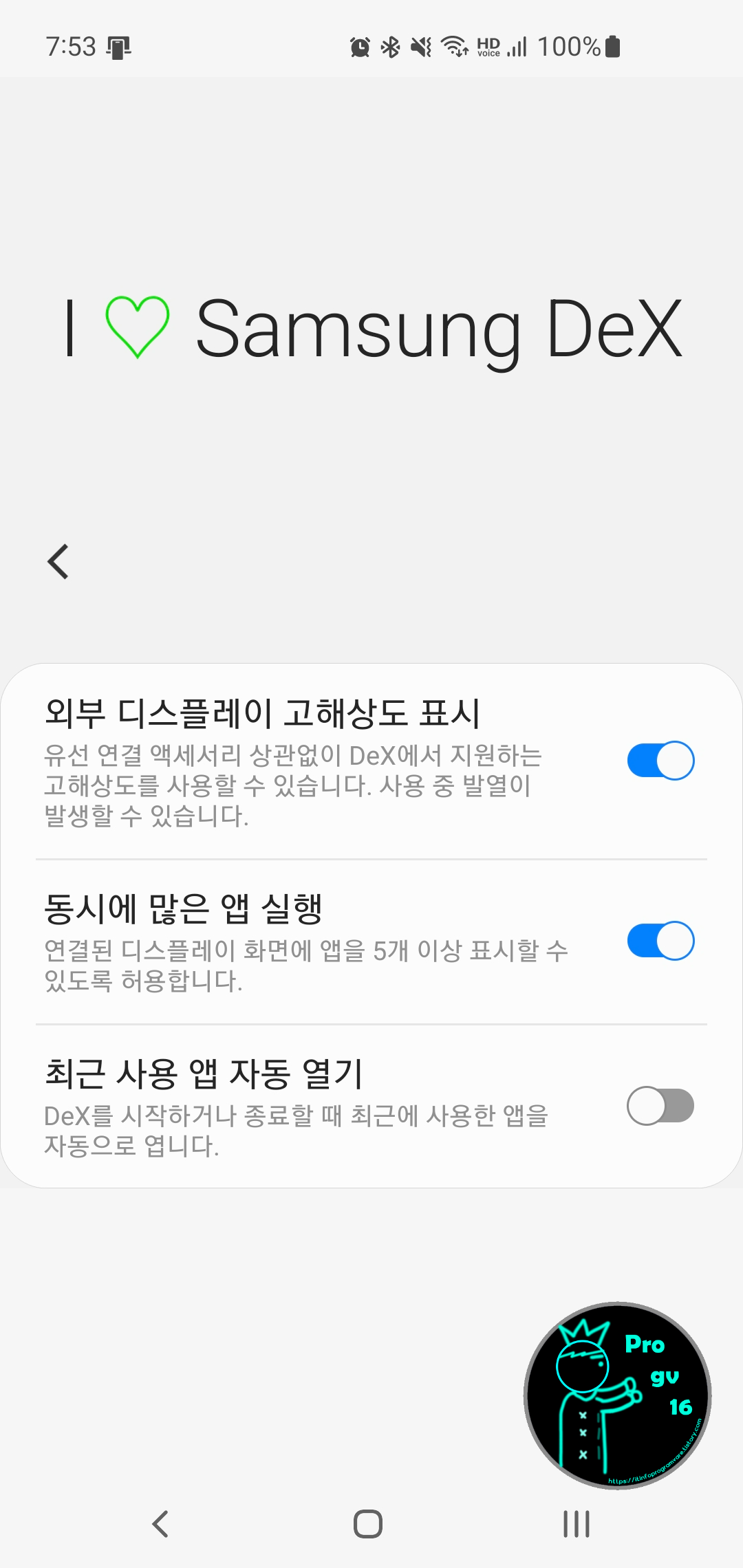Select the muted sound status icon

422,45
